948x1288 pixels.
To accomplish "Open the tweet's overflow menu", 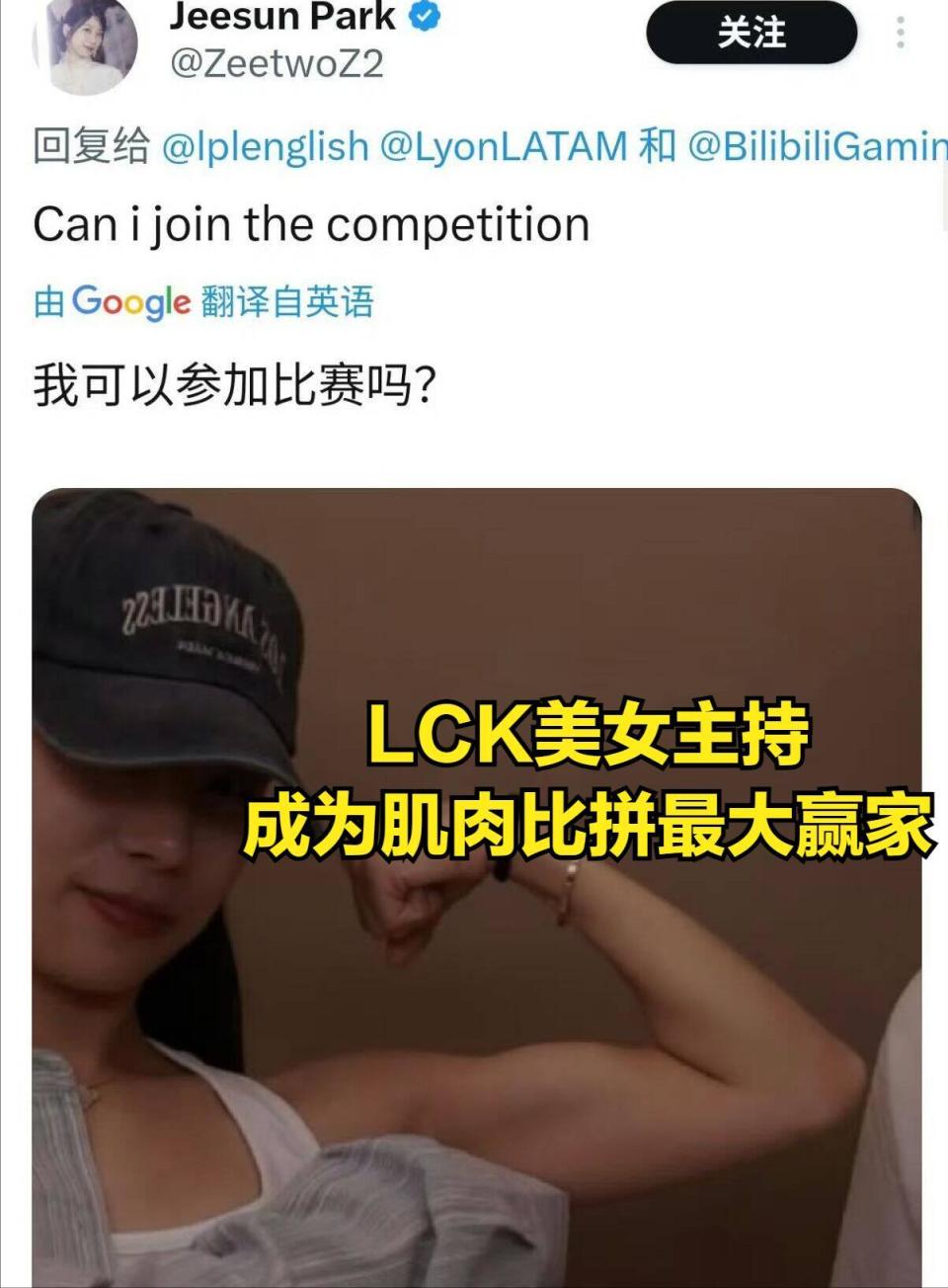I will (x=900, y=33).
